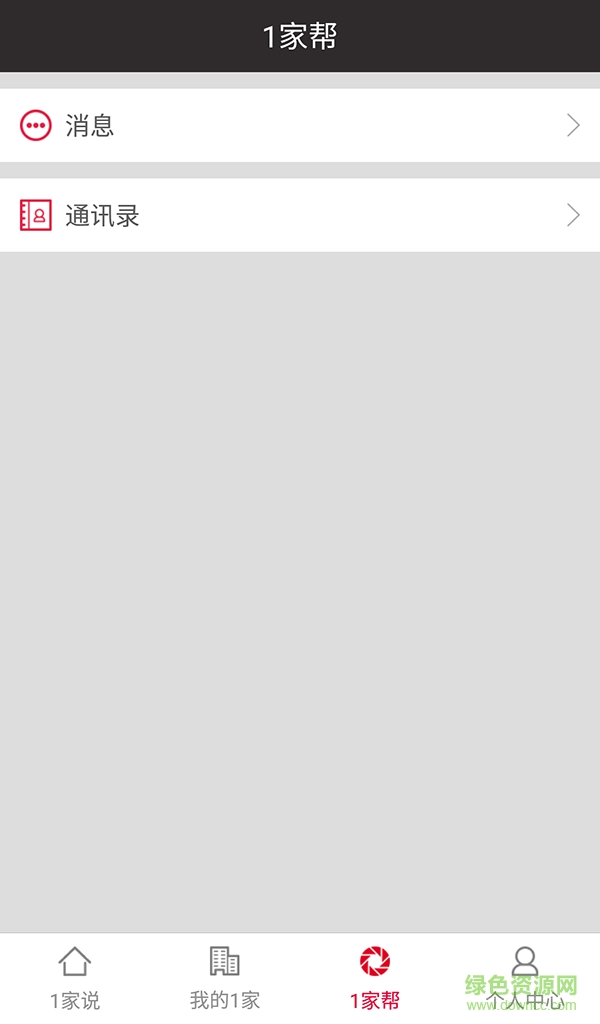This screenshot has width=600, height=1024.
Task: Open the 通讯录 contacts row
Action: (x=300, y=215)
